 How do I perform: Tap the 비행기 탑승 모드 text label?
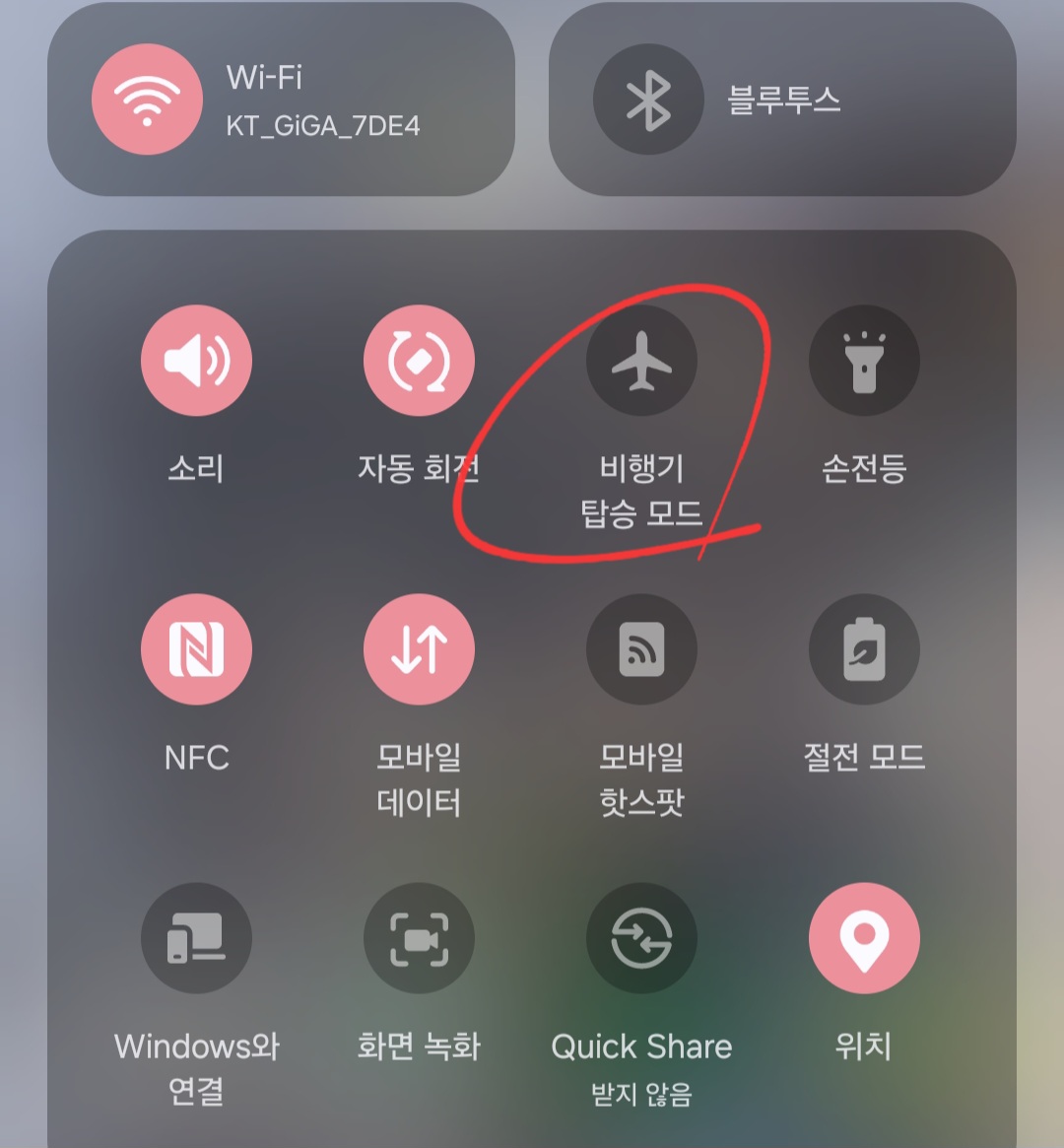point(642,493)
